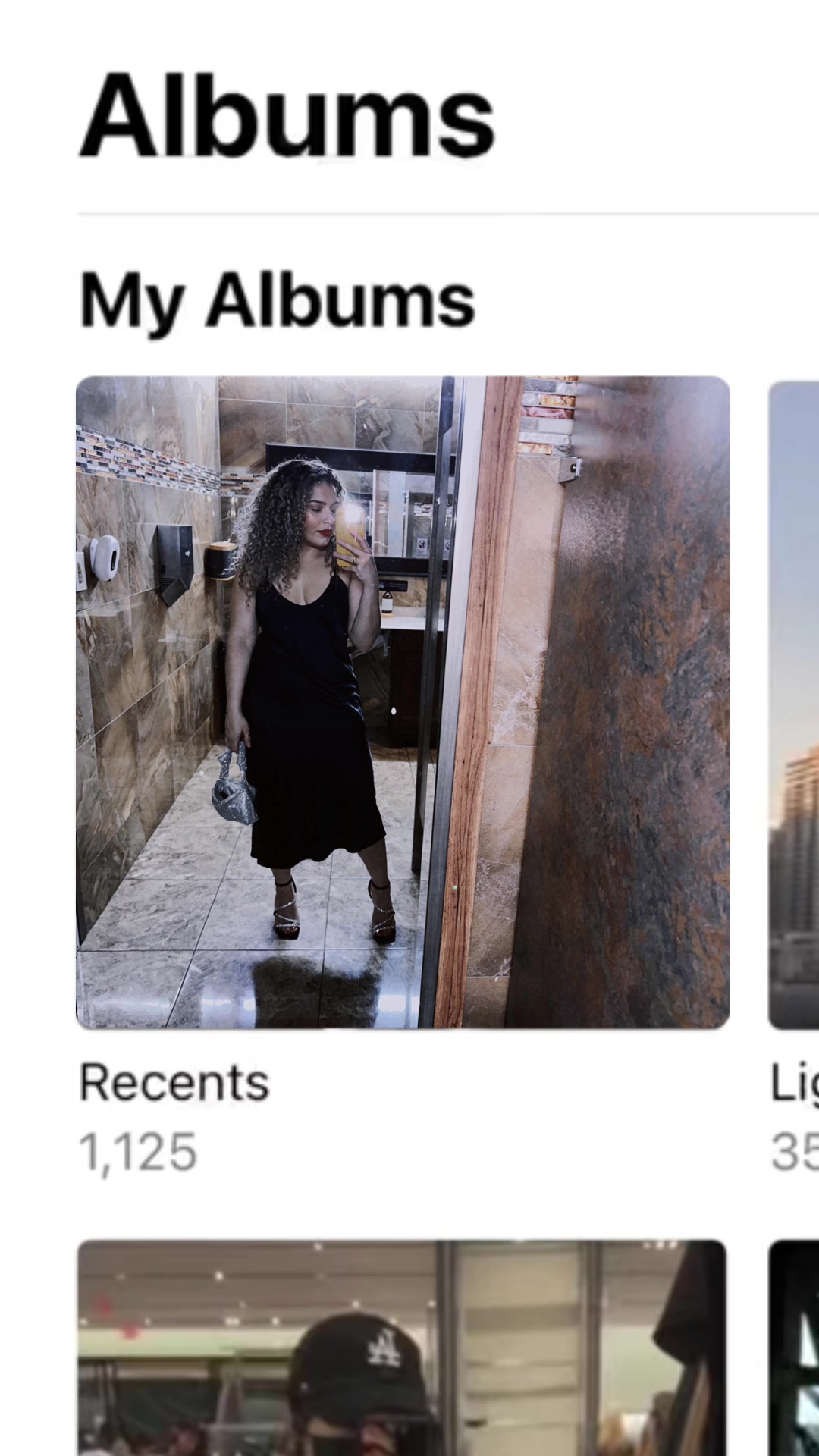The image size is (819, 1456).
Task: Open the partially visible album beside Recents
Action: click(x=794, y=705)
